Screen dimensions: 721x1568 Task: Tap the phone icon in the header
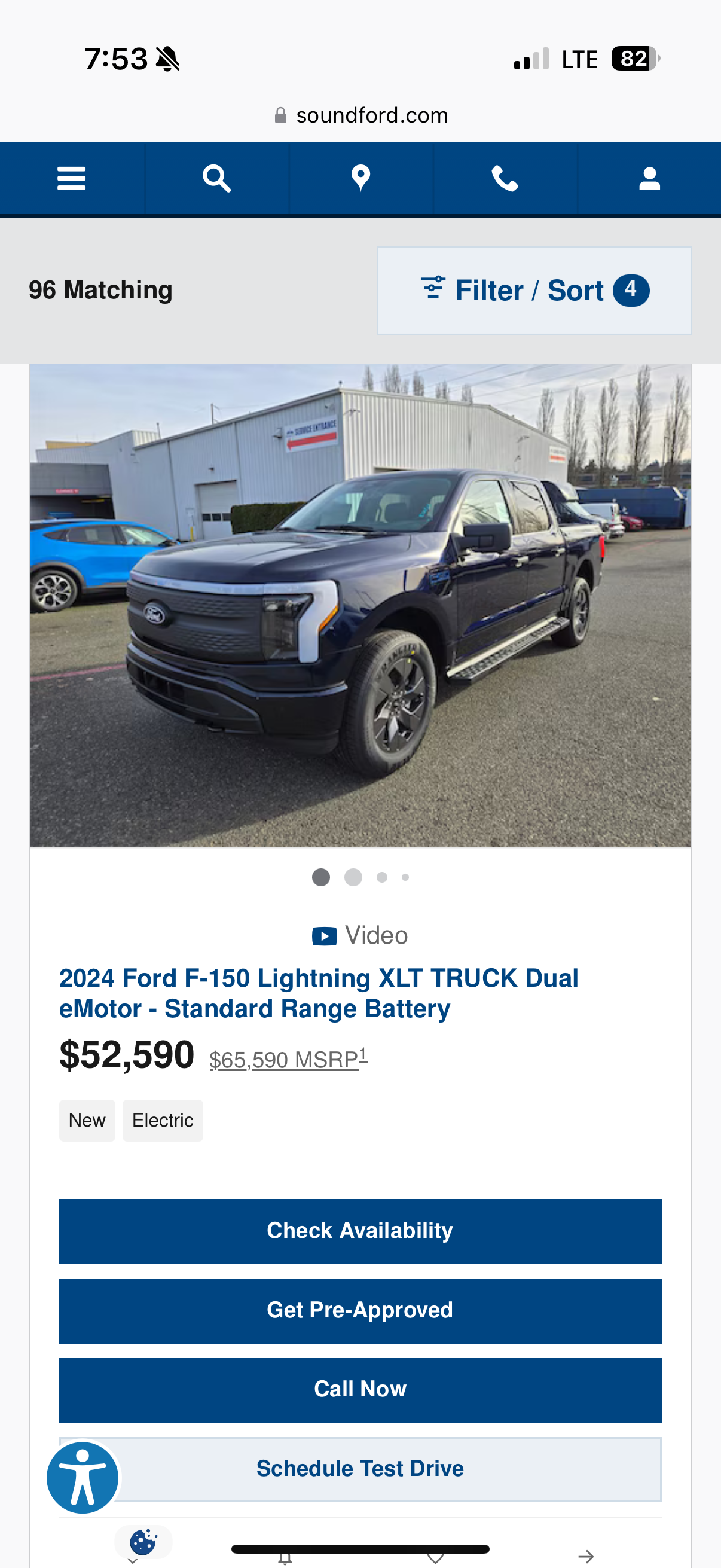click(505, 179)
